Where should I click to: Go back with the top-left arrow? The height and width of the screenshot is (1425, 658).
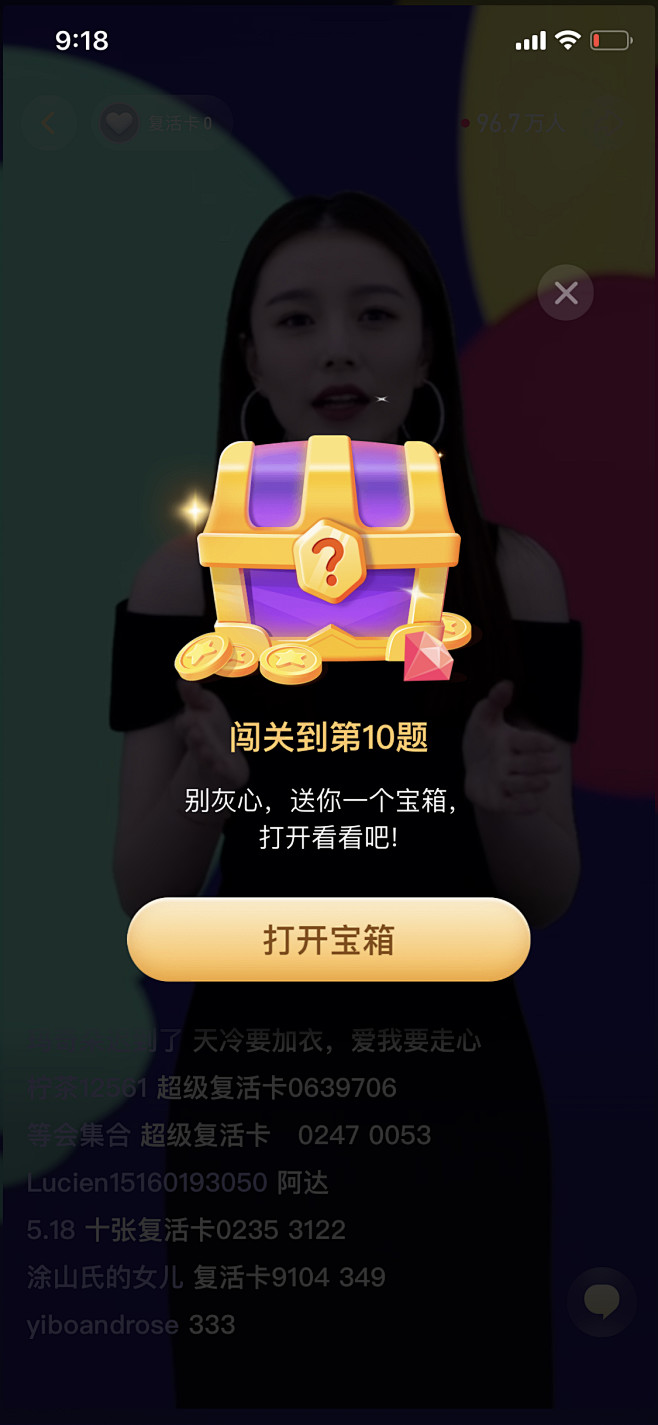(x=47, y=124)
